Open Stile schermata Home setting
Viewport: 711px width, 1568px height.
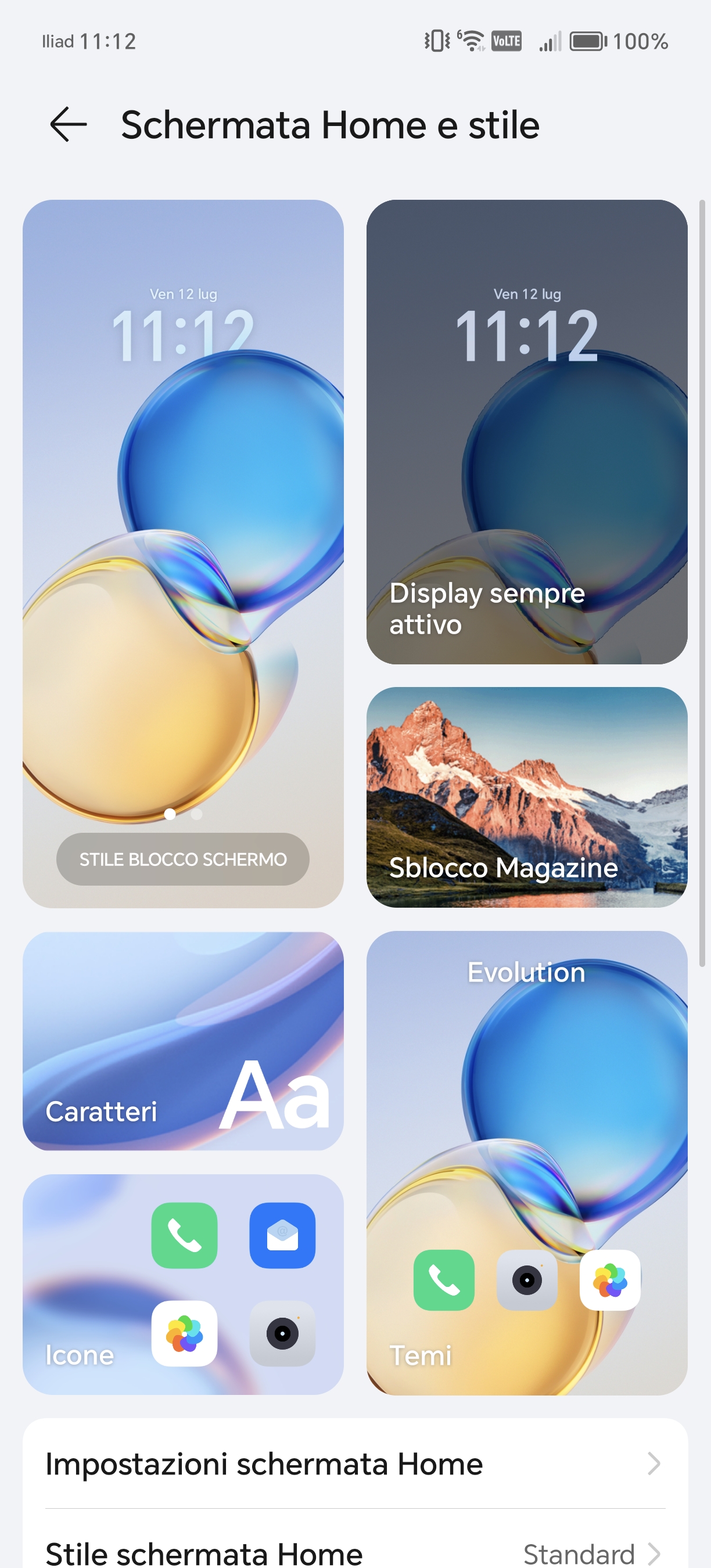pos(355,1551)
